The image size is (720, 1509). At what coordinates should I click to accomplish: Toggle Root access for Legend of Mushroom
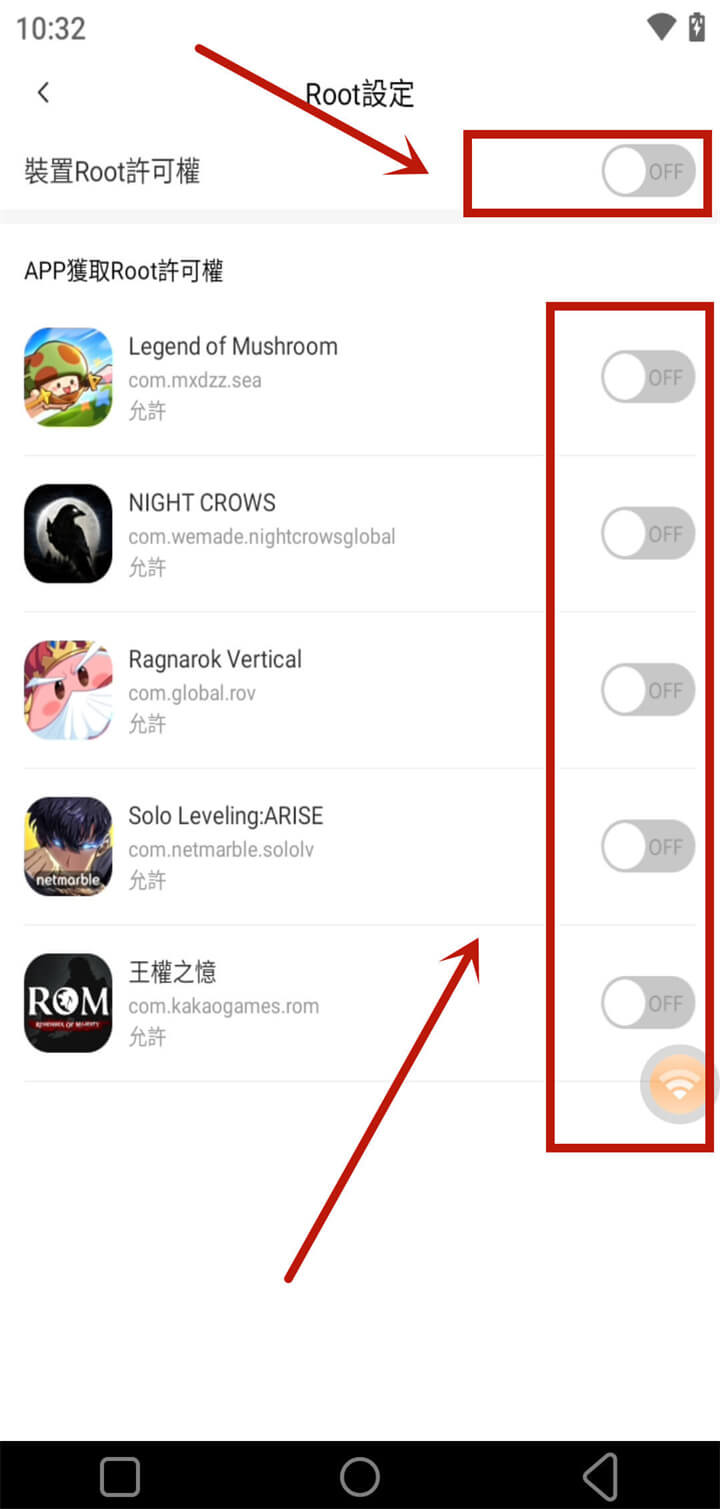pos(648,377)
